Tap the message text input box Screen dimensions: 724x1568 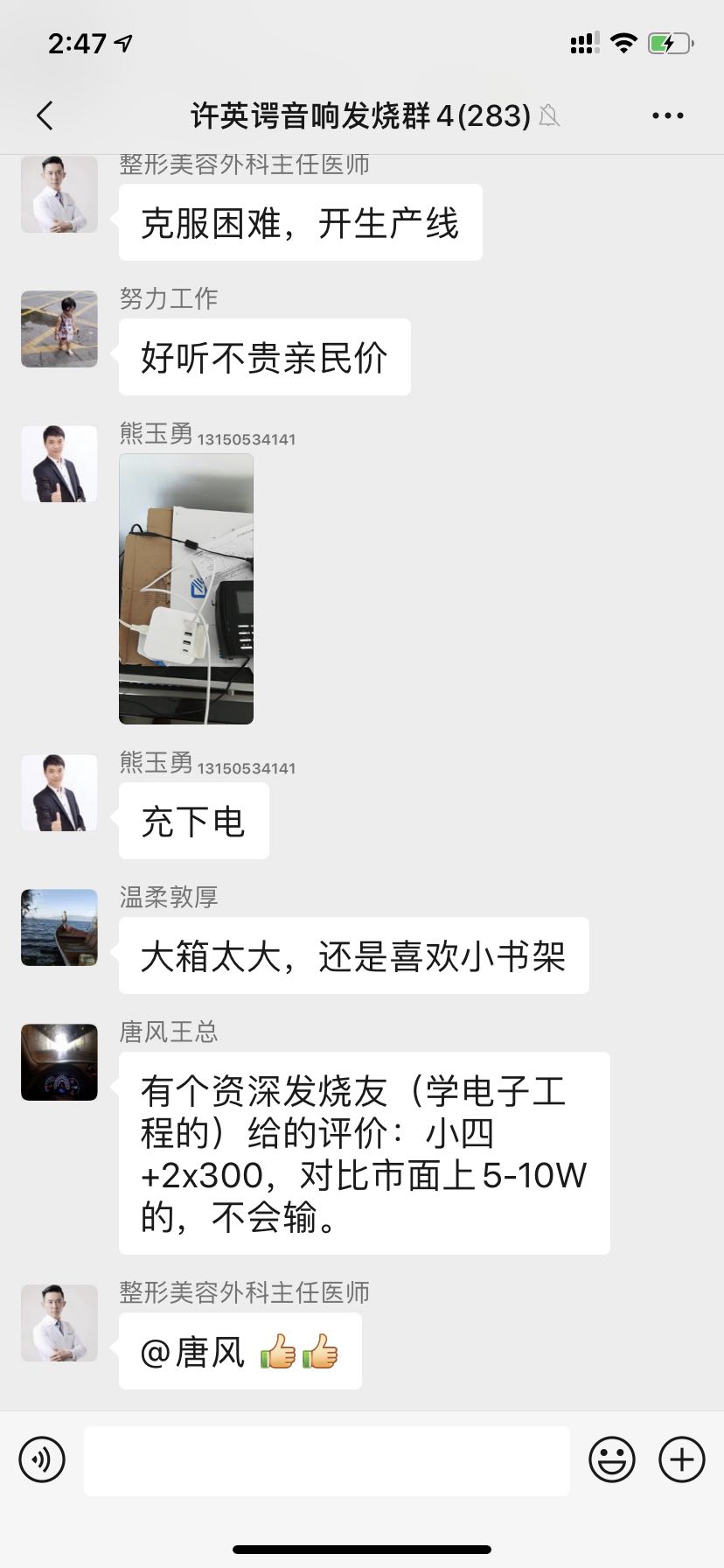tap(327, 1460)
